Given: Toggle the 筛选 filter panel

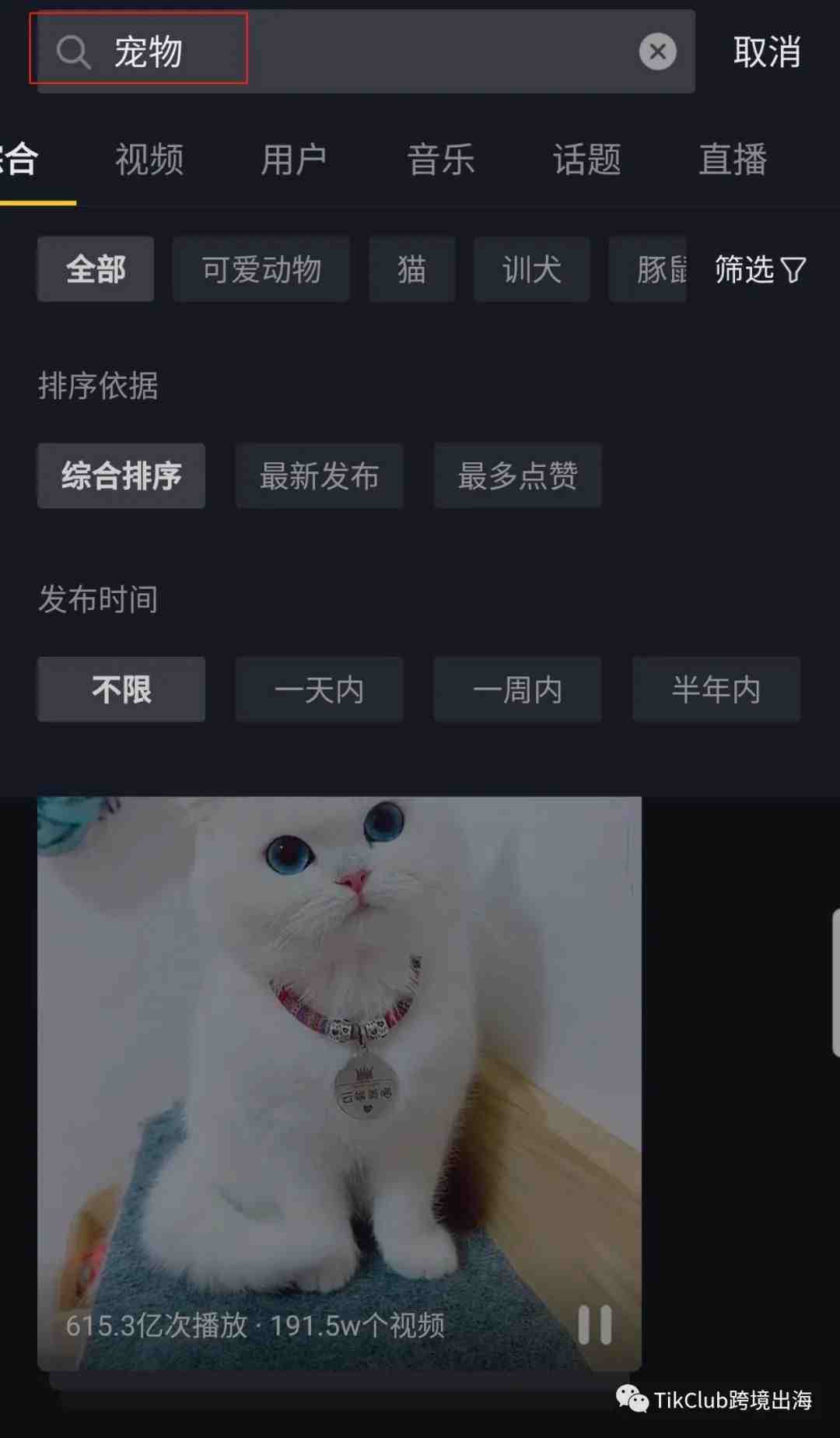Looking at the screenshot, I should [761, 269].
